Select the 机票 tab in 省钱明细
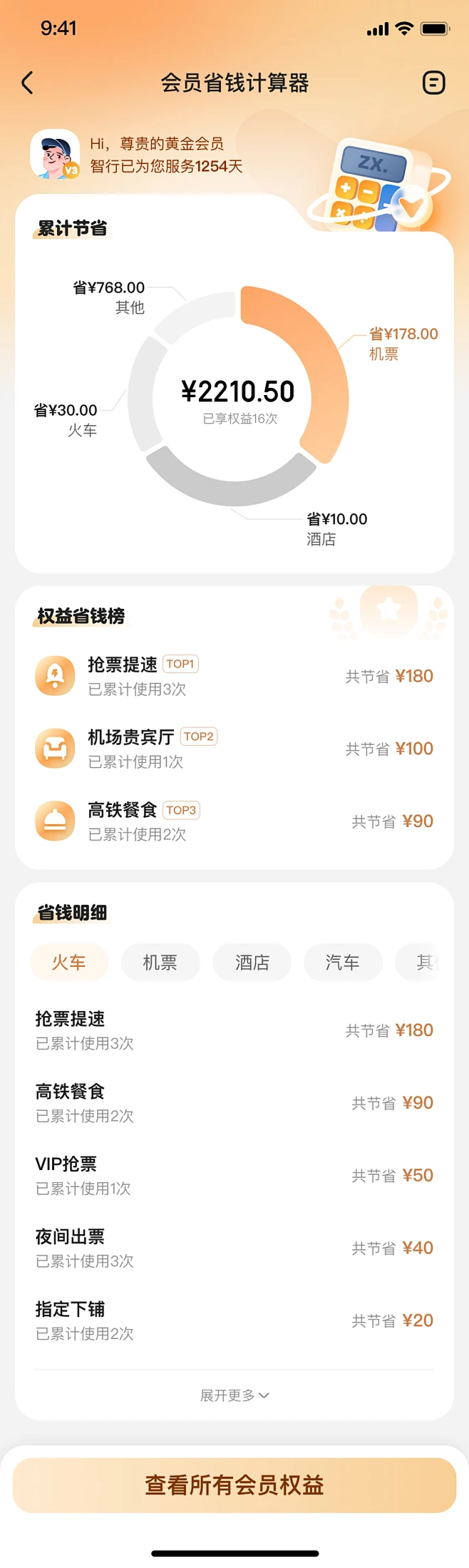This screenshot has width=469, height=1568. tap(160, 963)
